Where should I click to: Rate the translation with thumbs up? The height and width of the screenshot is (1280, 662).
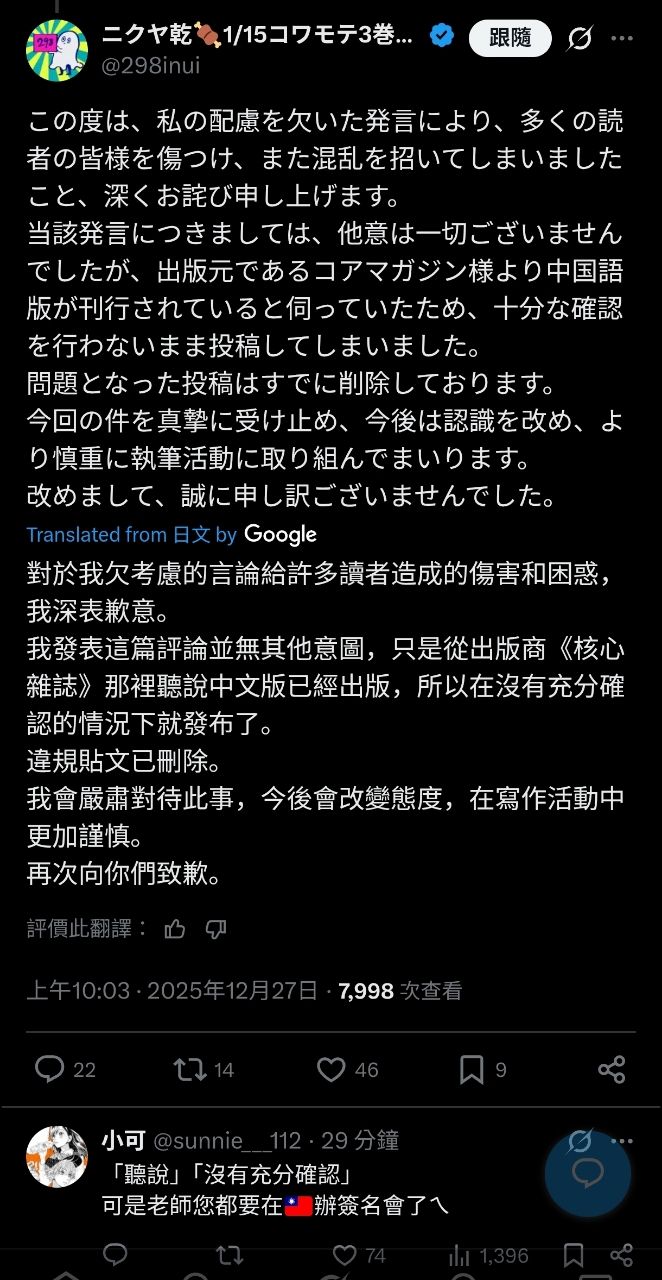pos(175,929)
